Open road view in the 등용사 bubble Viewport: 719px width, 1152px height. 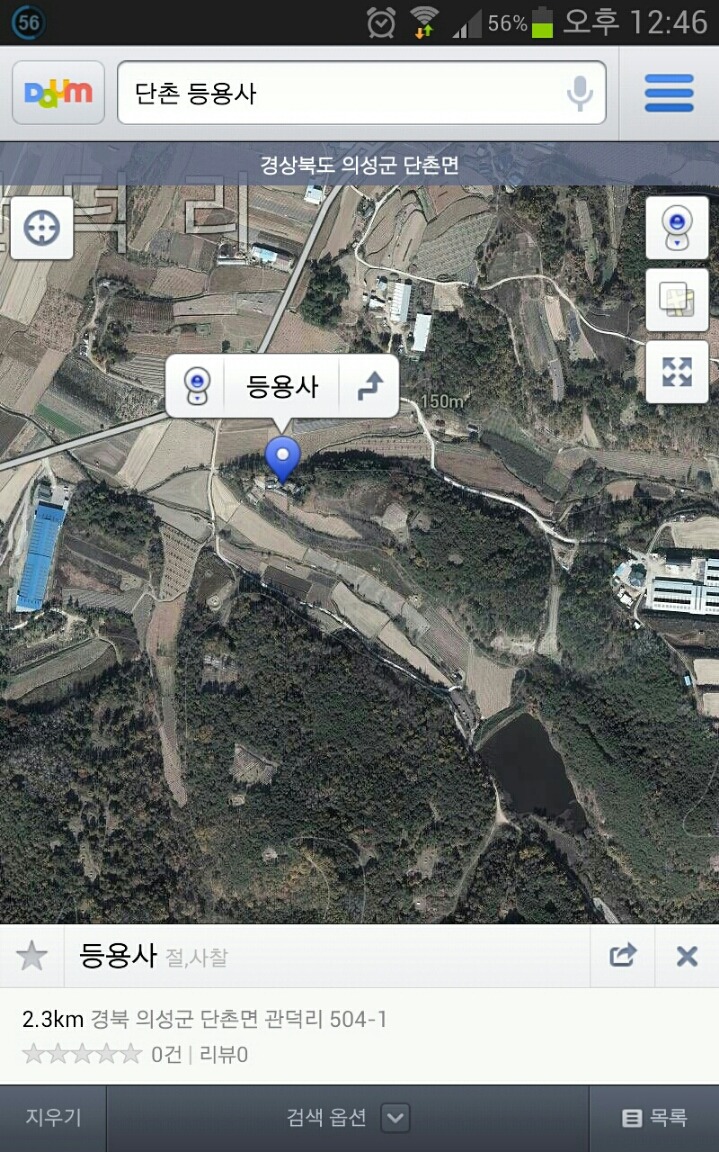click(196, 386)
